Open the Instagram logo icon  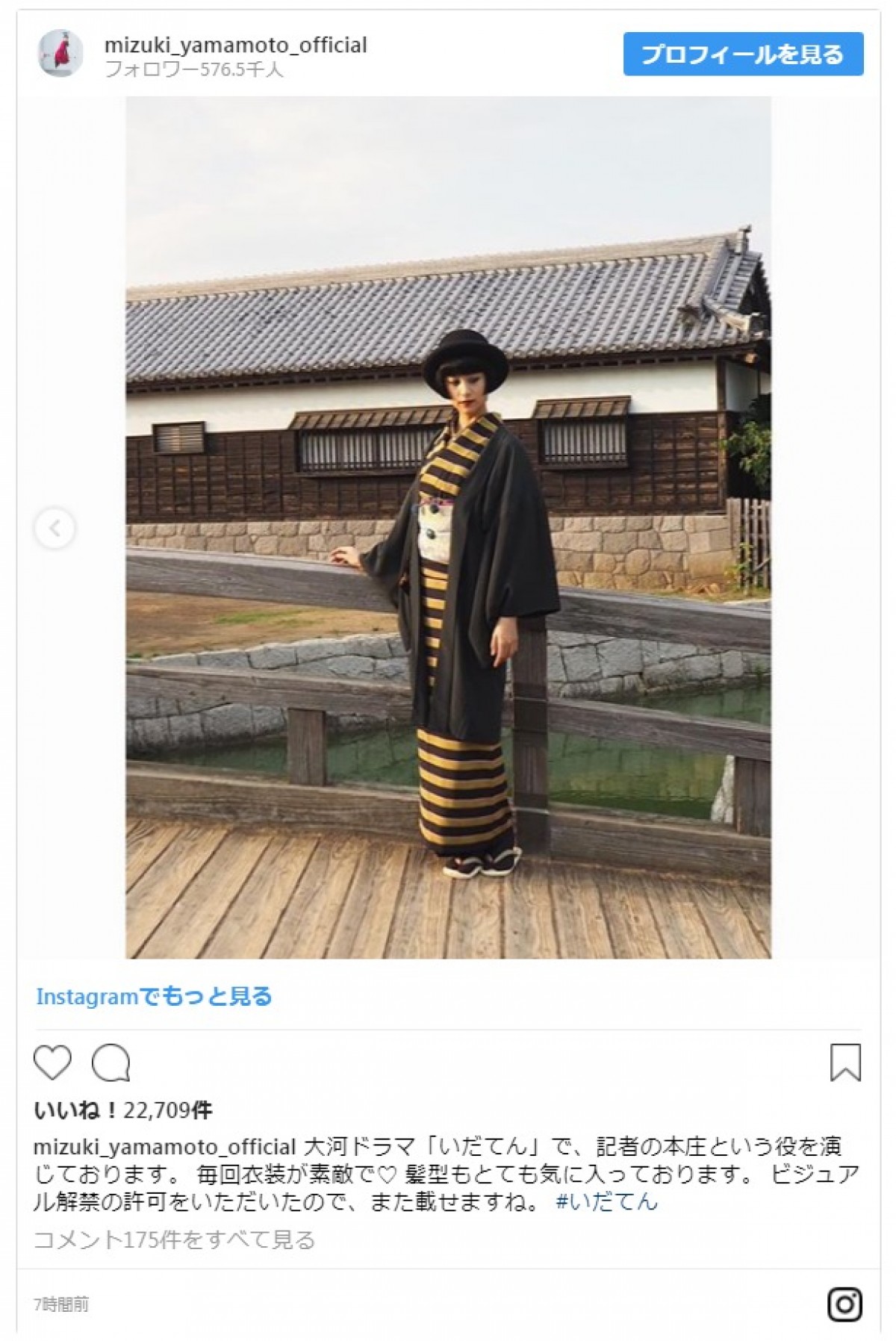(845, 1304)
